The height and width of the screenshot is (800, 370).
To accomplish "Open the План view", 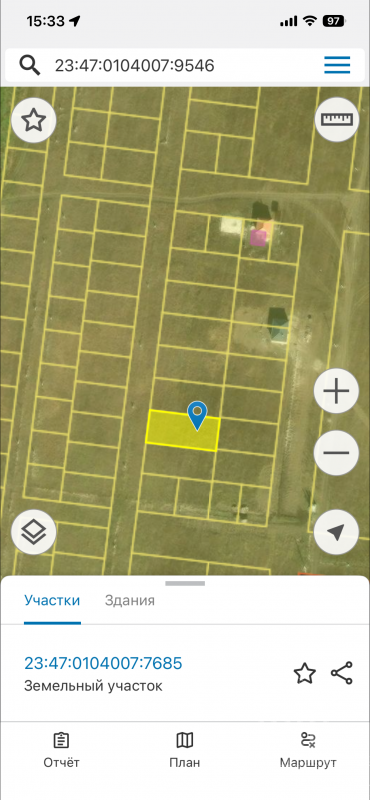I will tap(185, 751).
